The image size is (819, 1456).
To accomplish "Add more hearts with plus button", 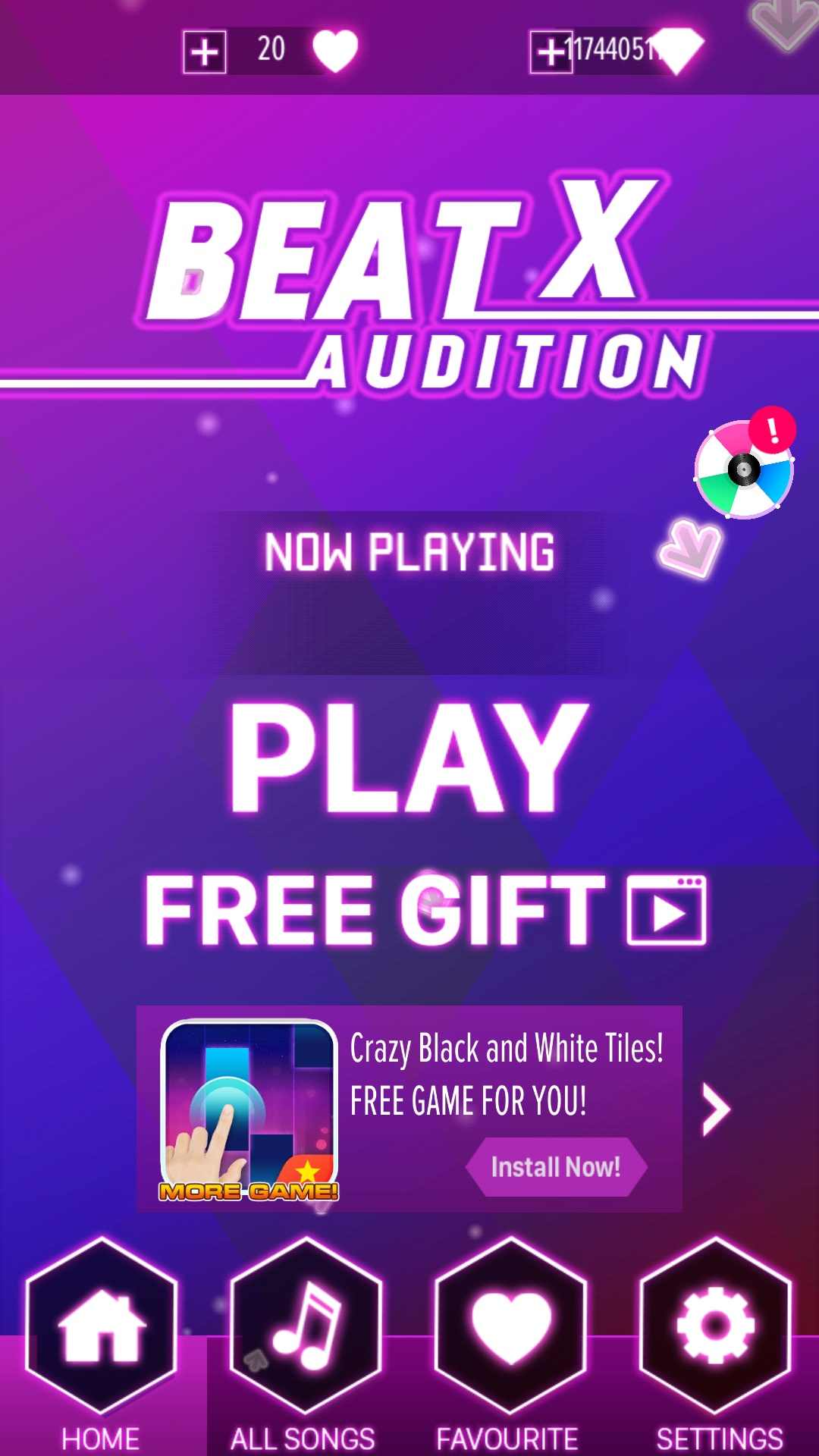I will (204, 52).
